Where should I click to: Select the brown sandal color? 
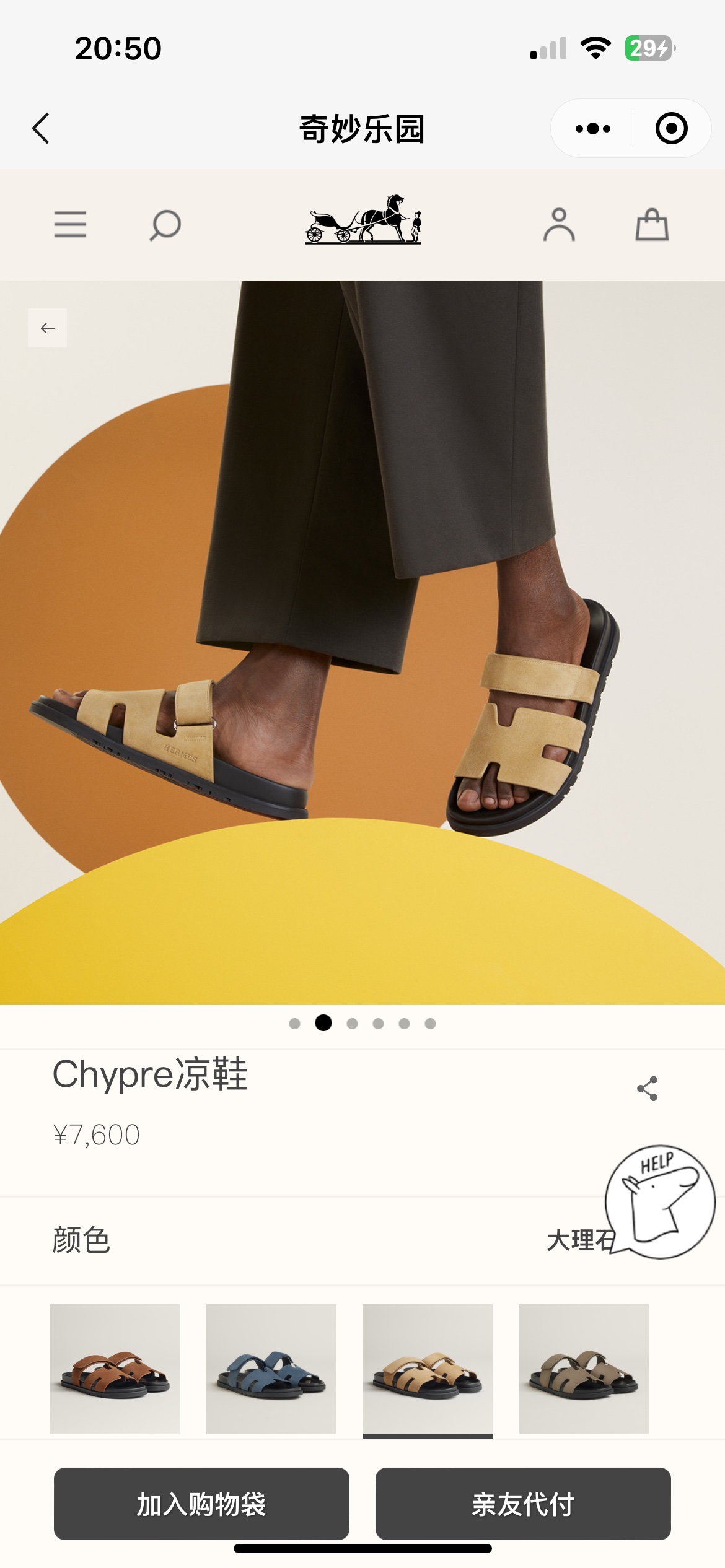coord(115,1369)
